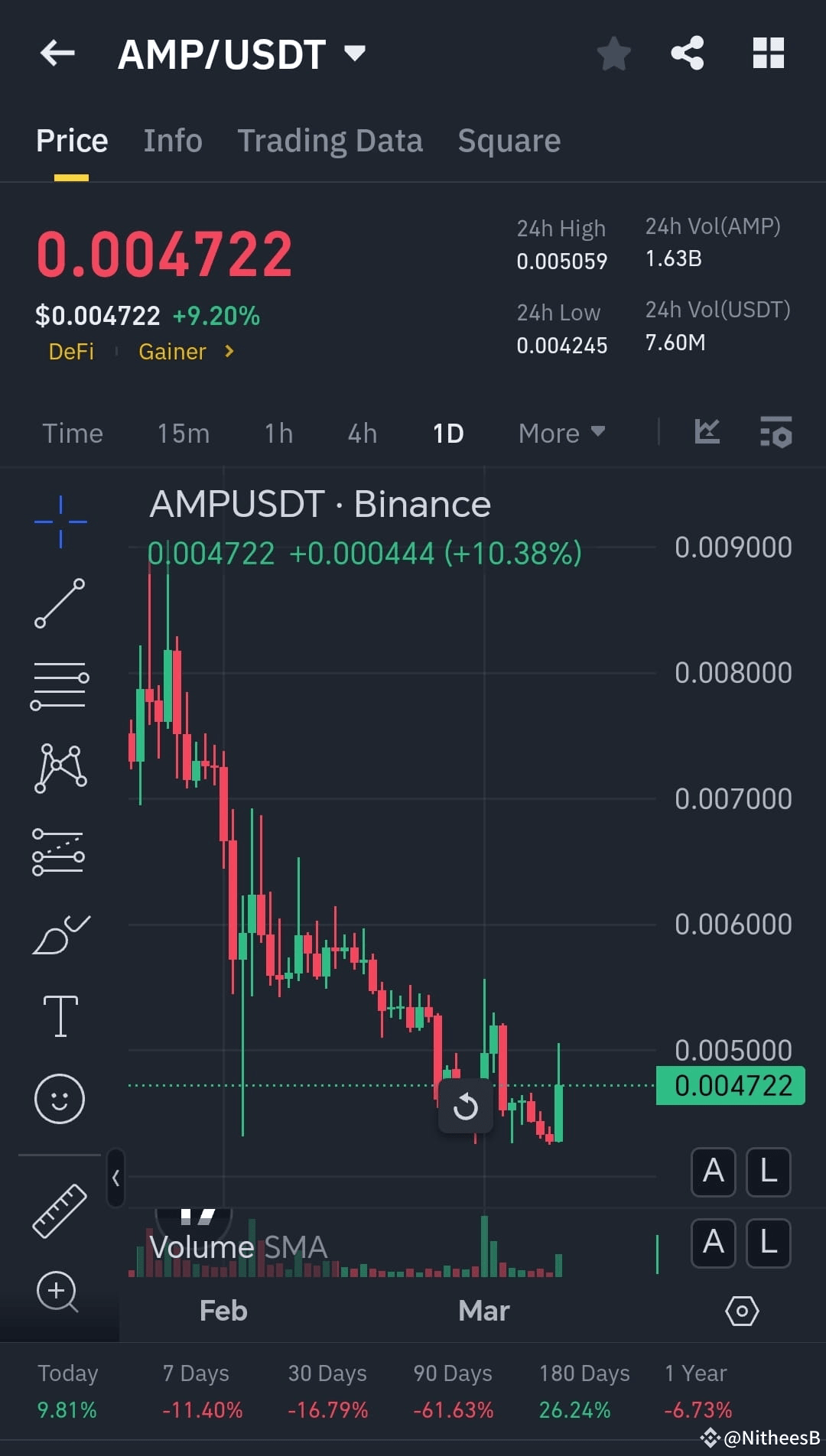
Task: Expand the More timeframes dropdown
Action: tap(561, 433)
